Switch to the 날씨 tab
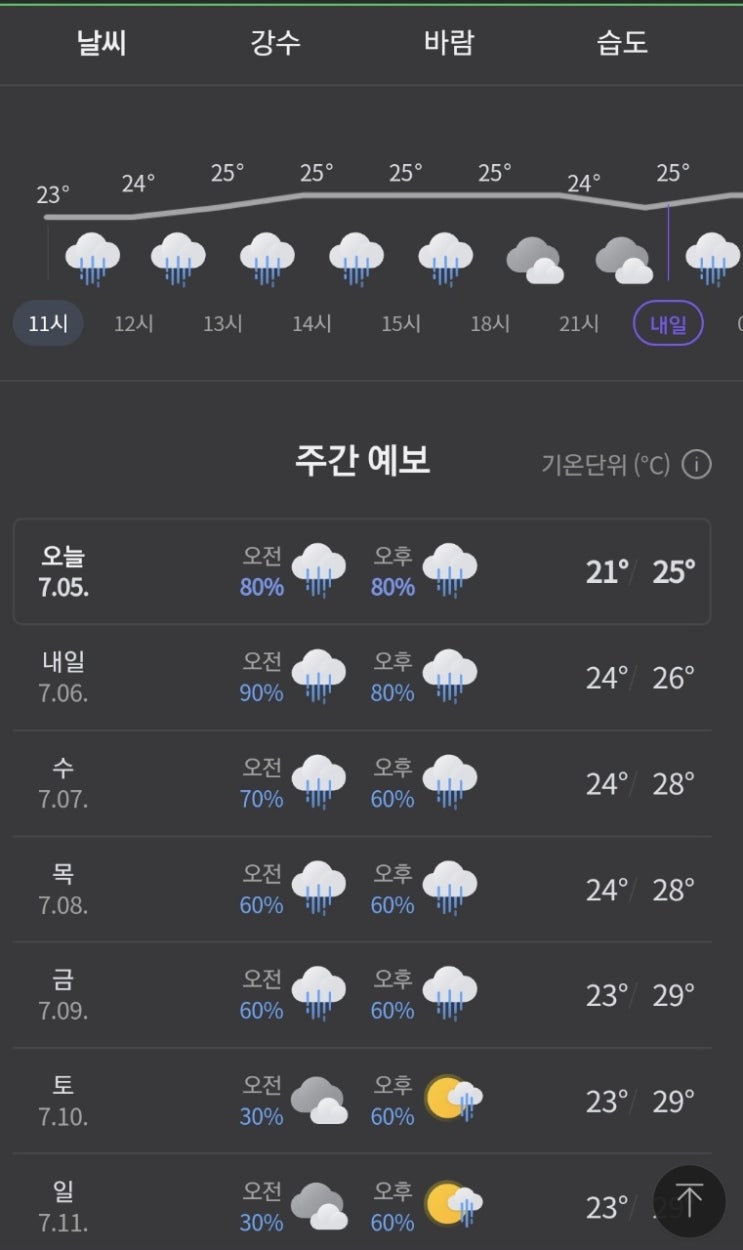 tap(102, 43)
